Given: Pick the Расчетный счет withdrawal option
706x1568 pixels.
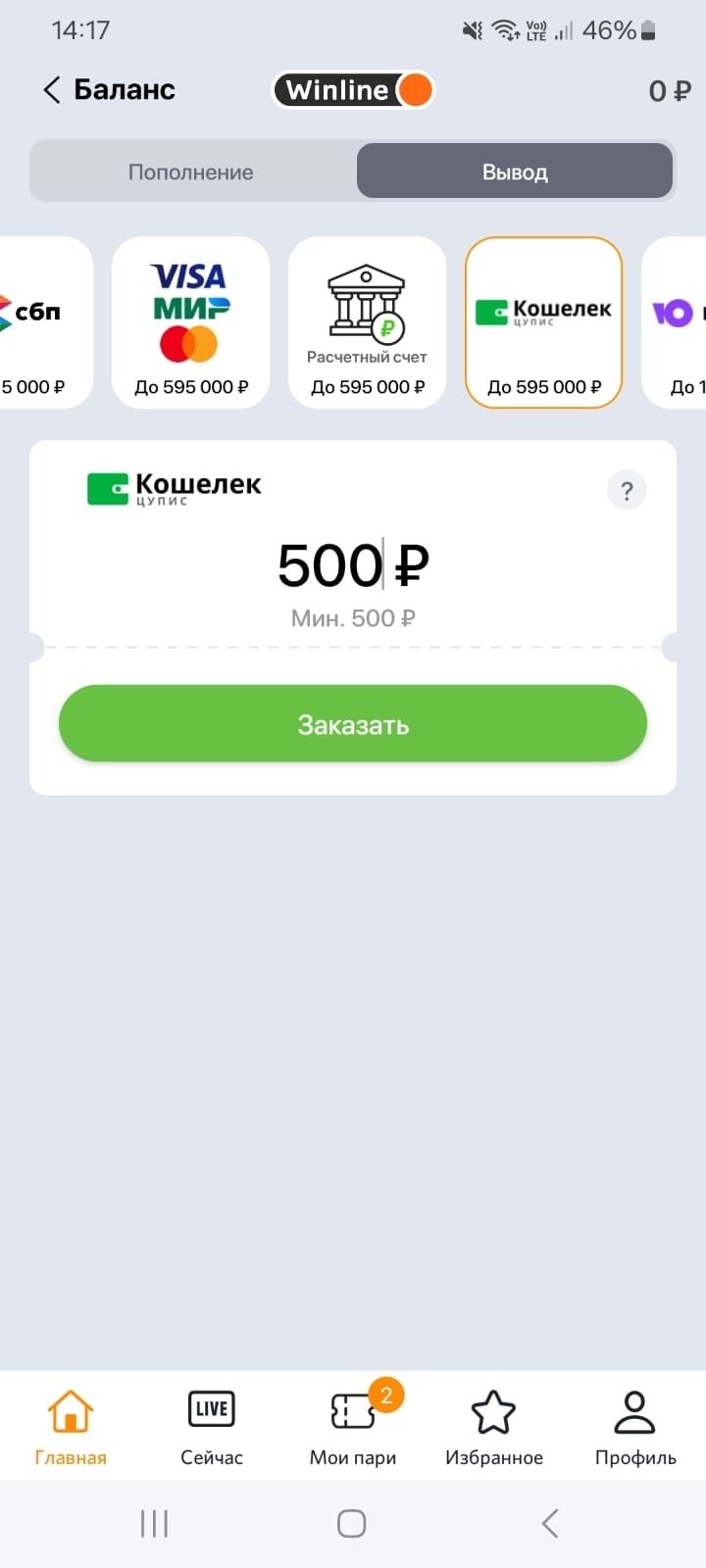Looking at the screenshot, I should (368, 322).
